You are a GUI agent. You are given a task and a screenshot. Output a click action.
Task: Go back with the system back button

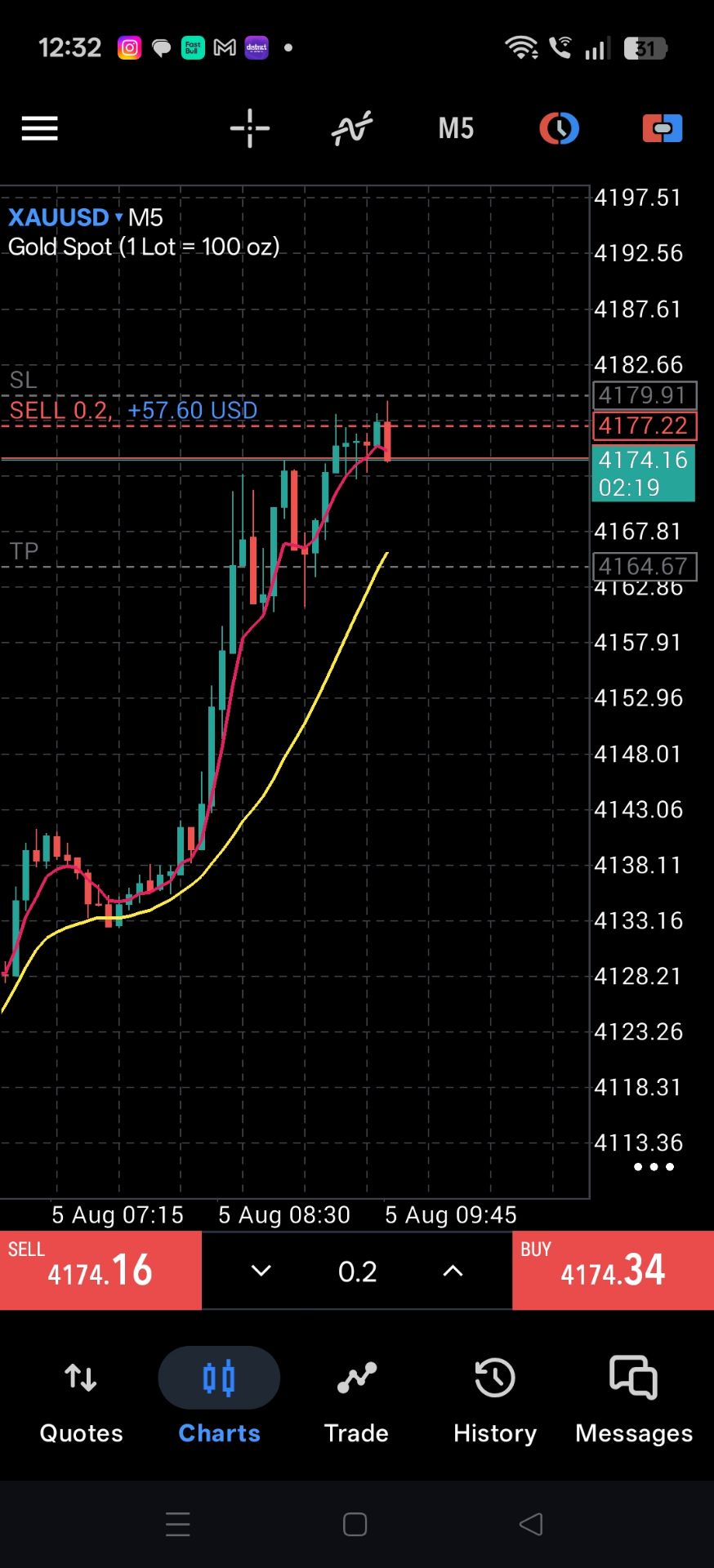531,1524
